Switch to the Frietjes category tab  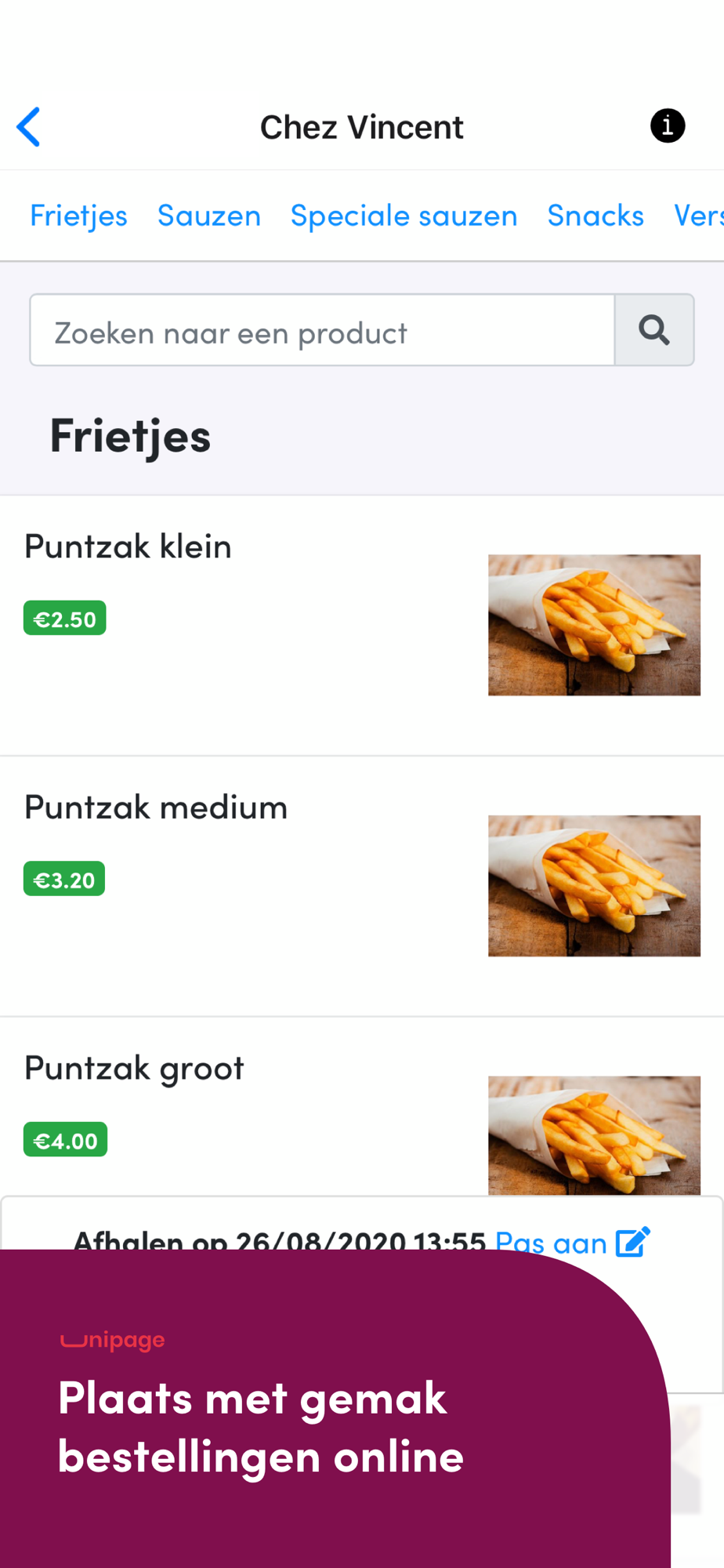click(x=78, y=216)
